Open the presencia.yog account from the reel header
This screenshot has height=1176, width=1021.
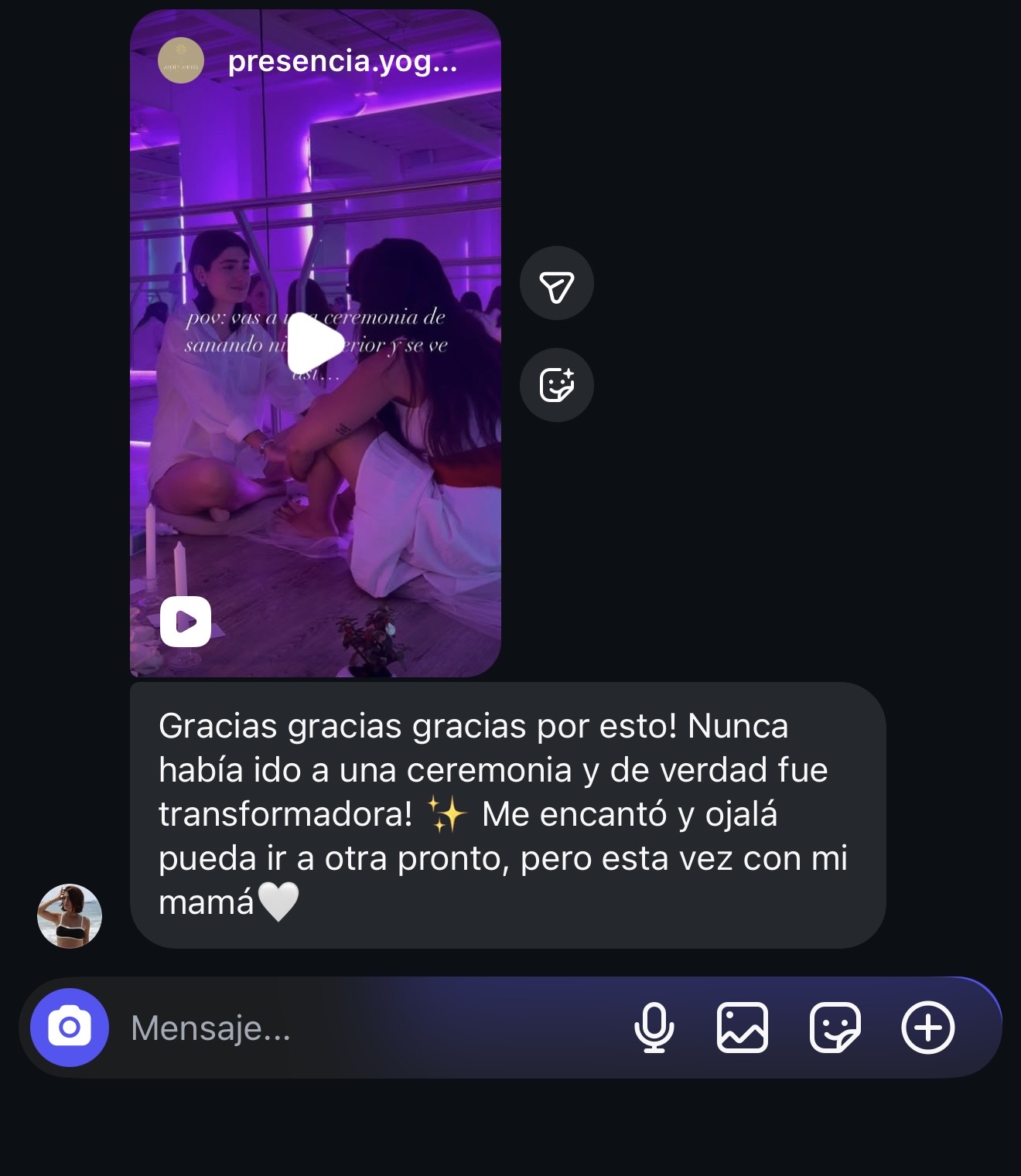342,61
